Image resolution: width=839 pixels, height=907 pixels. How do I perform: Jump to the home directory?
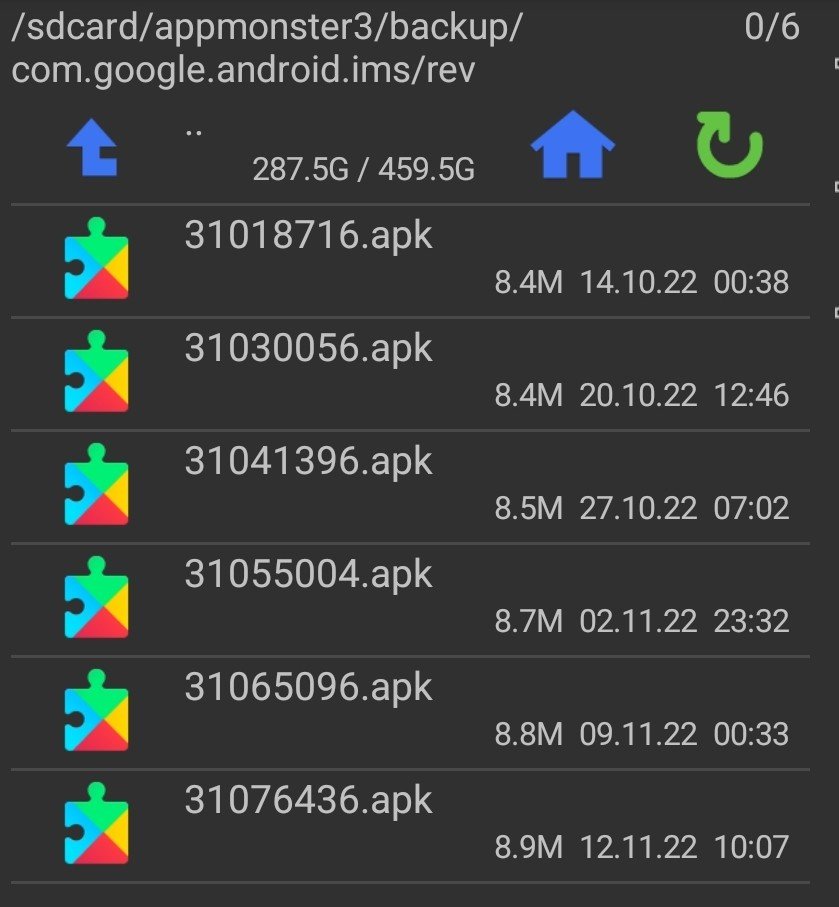(x=572, y=146)
